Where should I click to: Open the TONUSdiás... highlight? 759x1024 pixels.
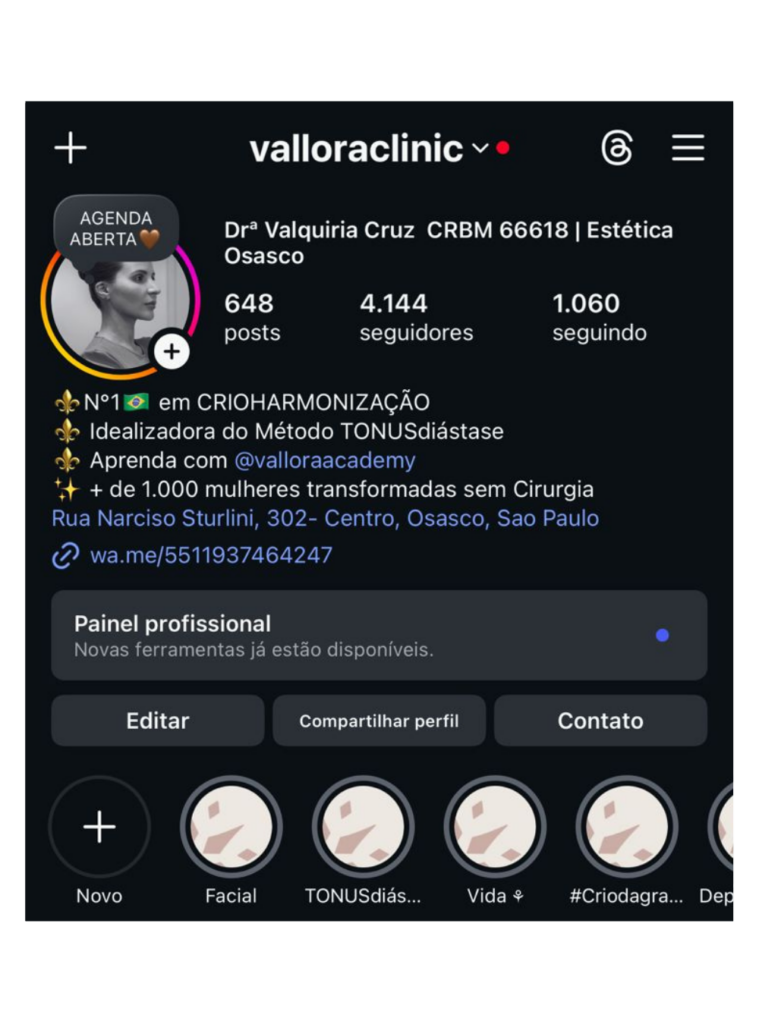pyautogui.click(x=363, y=827)
